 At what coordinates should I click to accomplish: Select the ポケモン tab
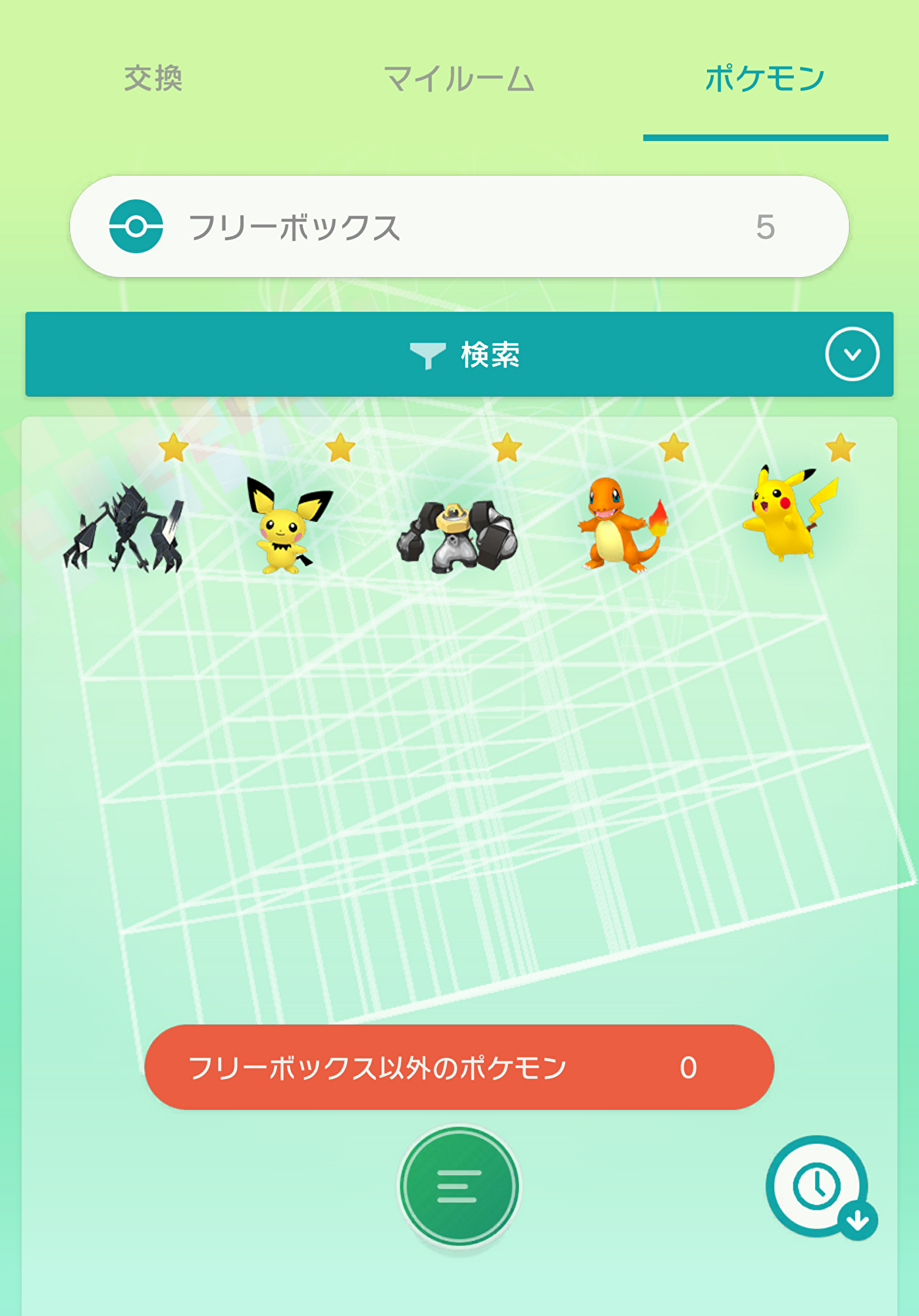tap(765, 79)
